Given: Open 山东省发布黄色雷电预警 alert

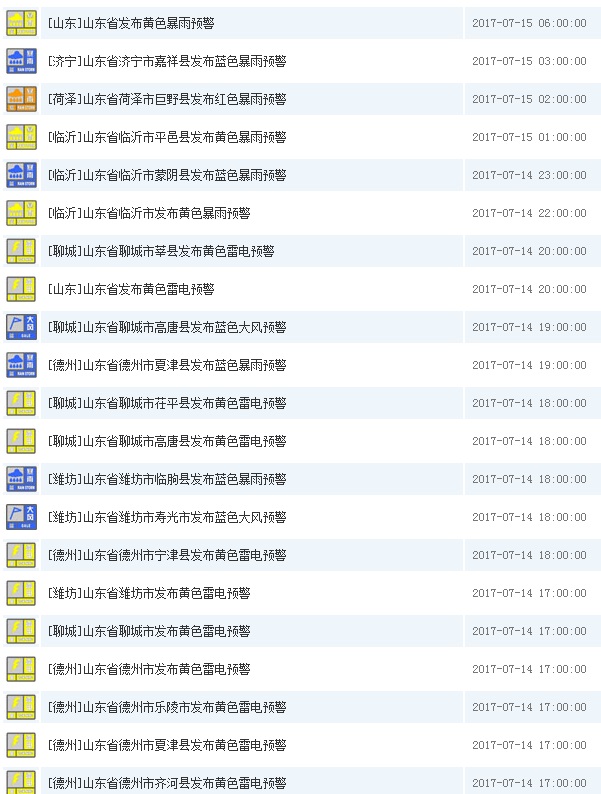Looking at the screenshot, I should (130, 289).
